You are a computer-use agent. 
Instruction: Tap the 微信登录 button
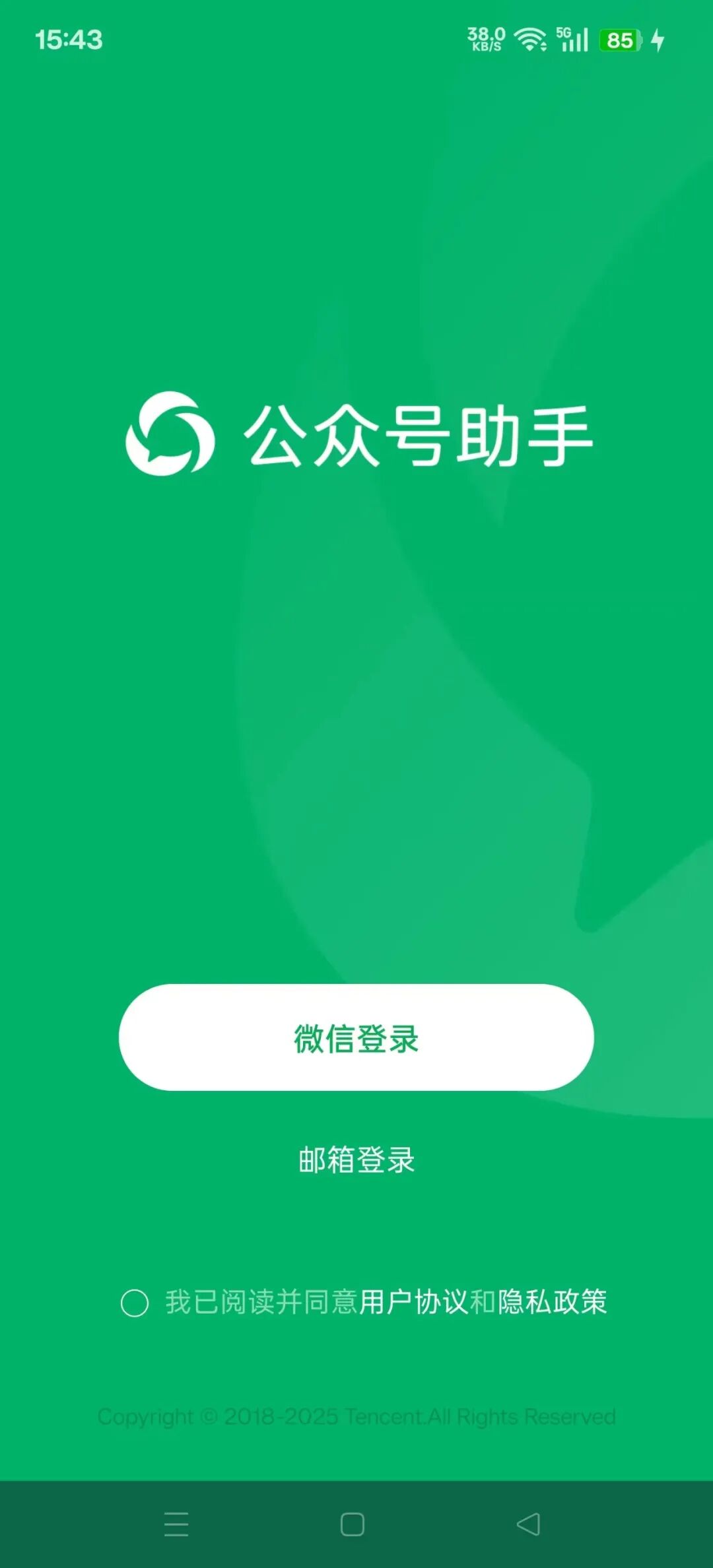[356, 1037]
